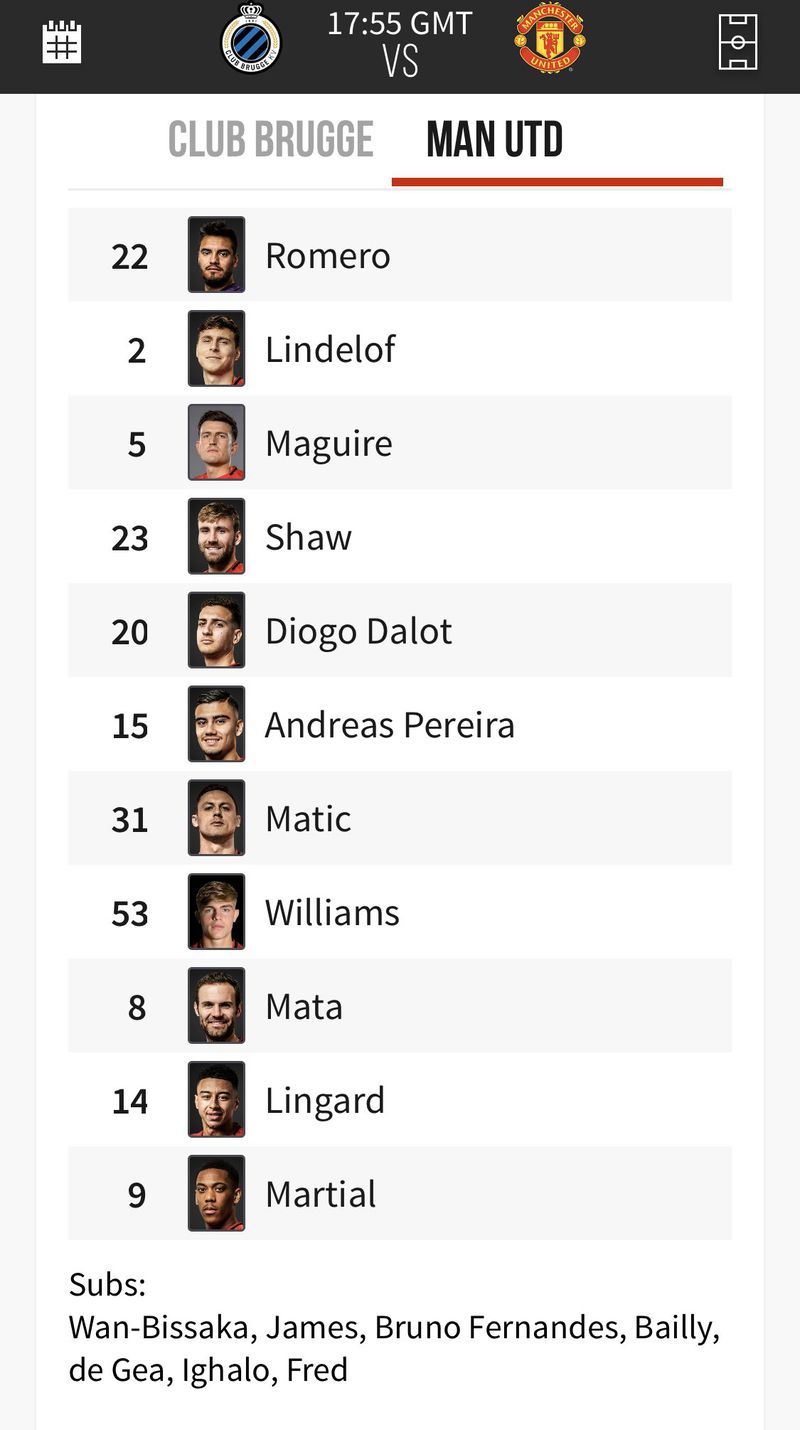Screen dimensions: 800x1430
Task: Open Mata's player row
Action: [400, 1007]
